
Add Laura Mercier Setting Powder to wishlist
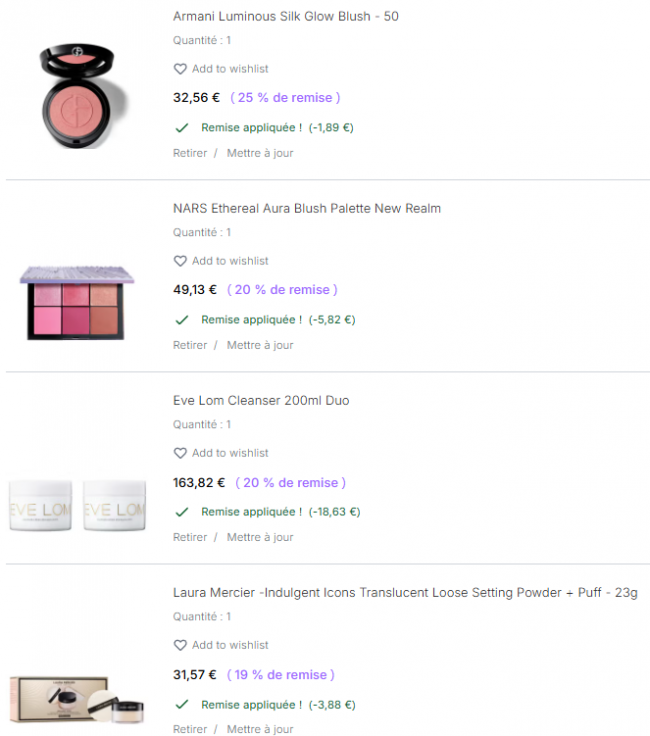pos(221,645)
